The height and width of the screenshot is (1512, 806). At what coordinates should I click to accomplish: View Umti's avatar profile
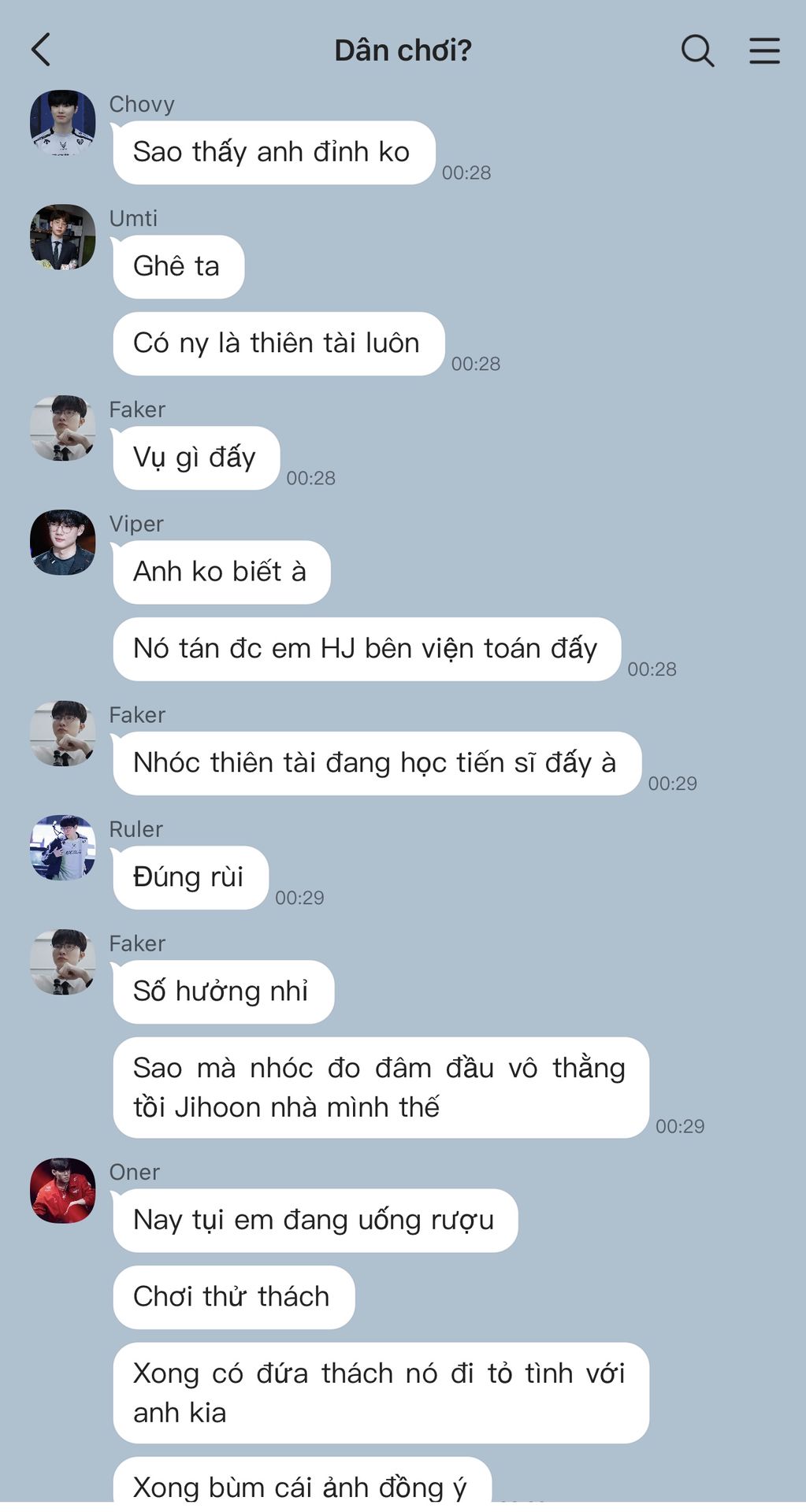63,237
